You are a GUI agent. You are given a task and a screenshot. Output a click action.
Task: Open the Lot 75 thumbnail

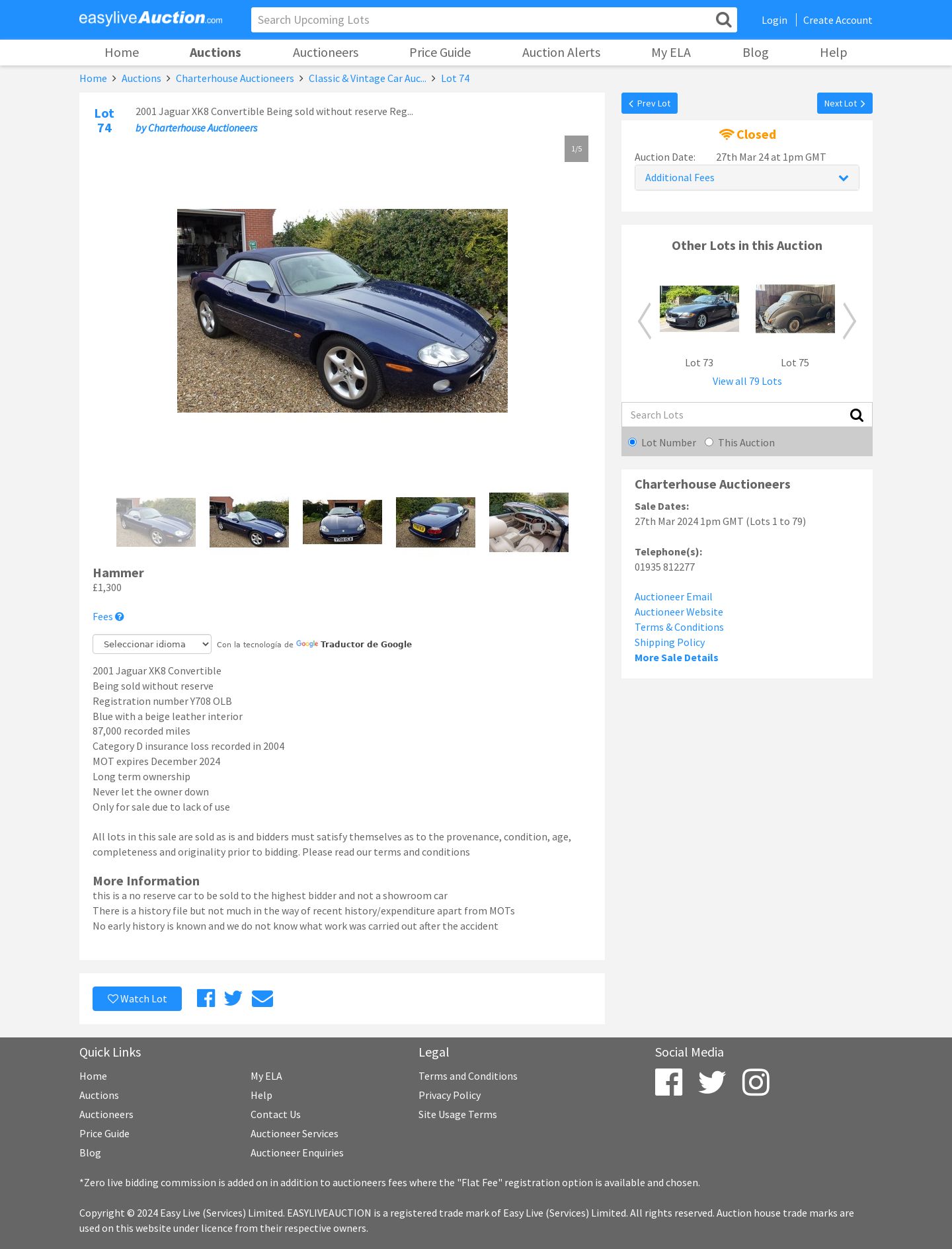pos(795,309)
